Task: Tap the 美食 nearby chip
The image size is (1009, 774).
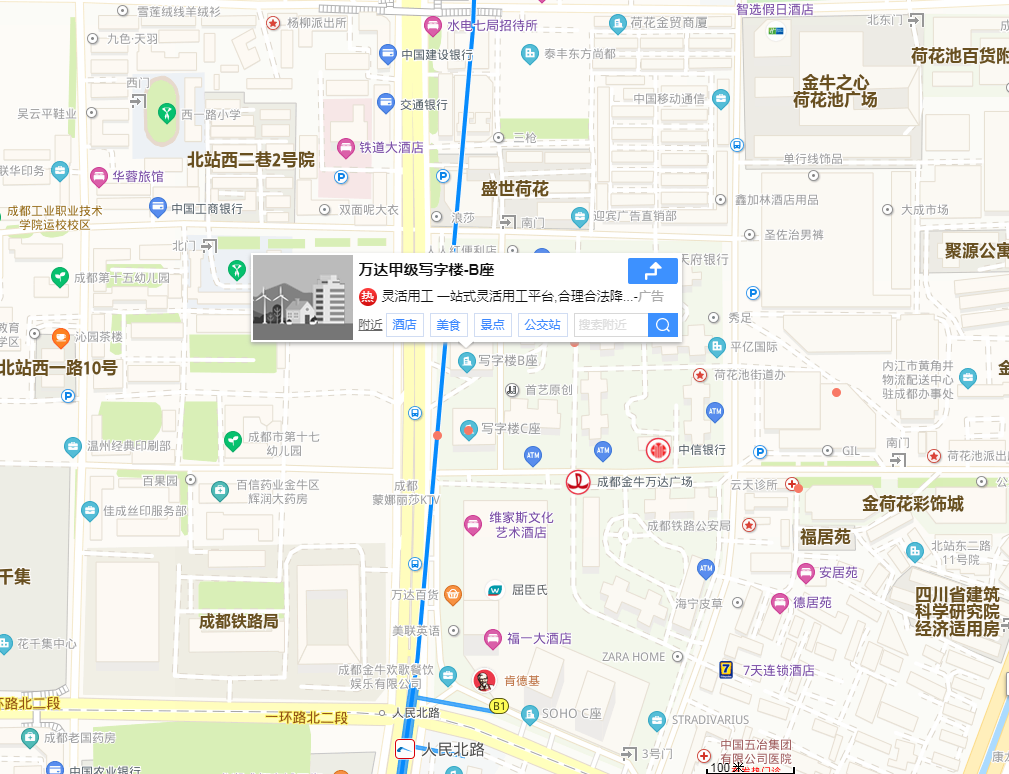Action: click(x=448, y=325)
